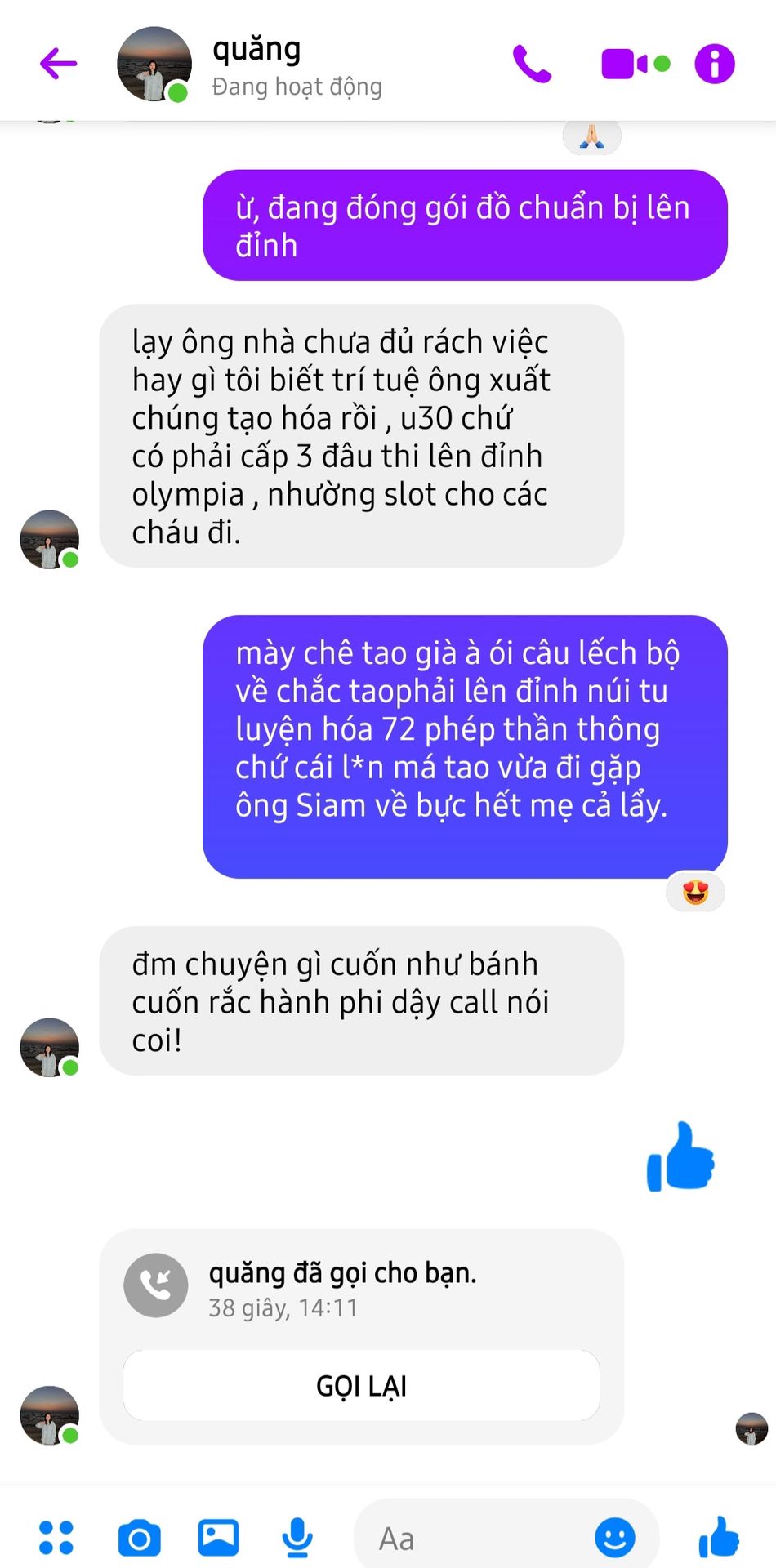Open quăng's profile picture in header

click(x=154, y=65)
